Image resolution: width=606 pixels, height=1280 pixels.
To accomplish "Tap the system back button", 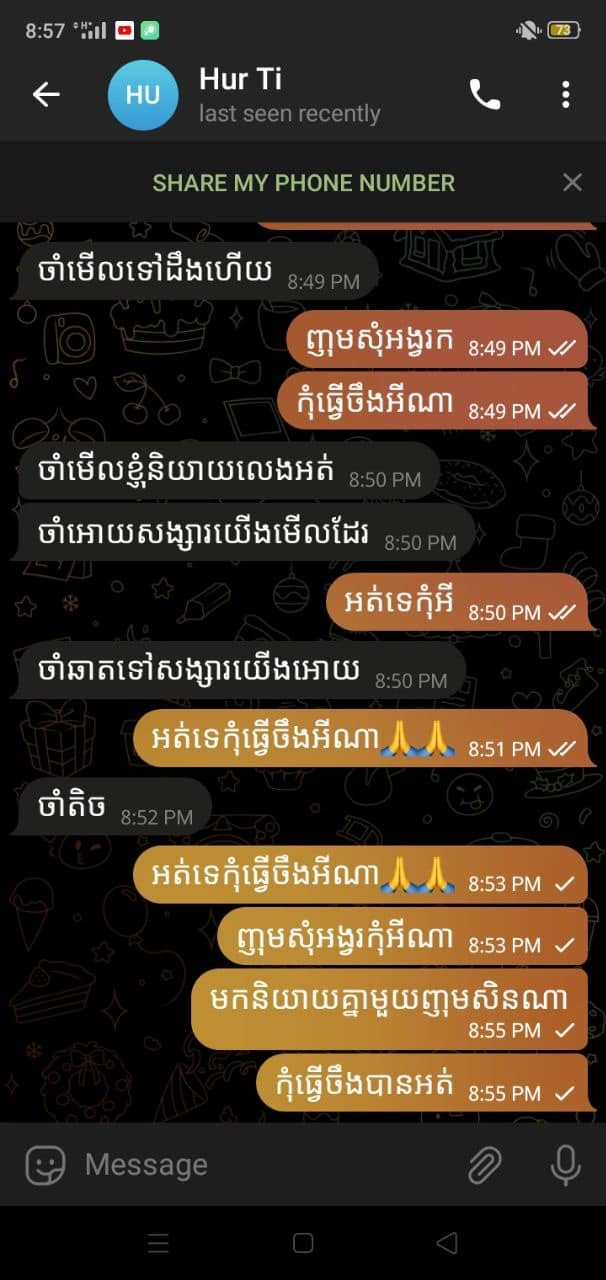I will click(447, 1243).
